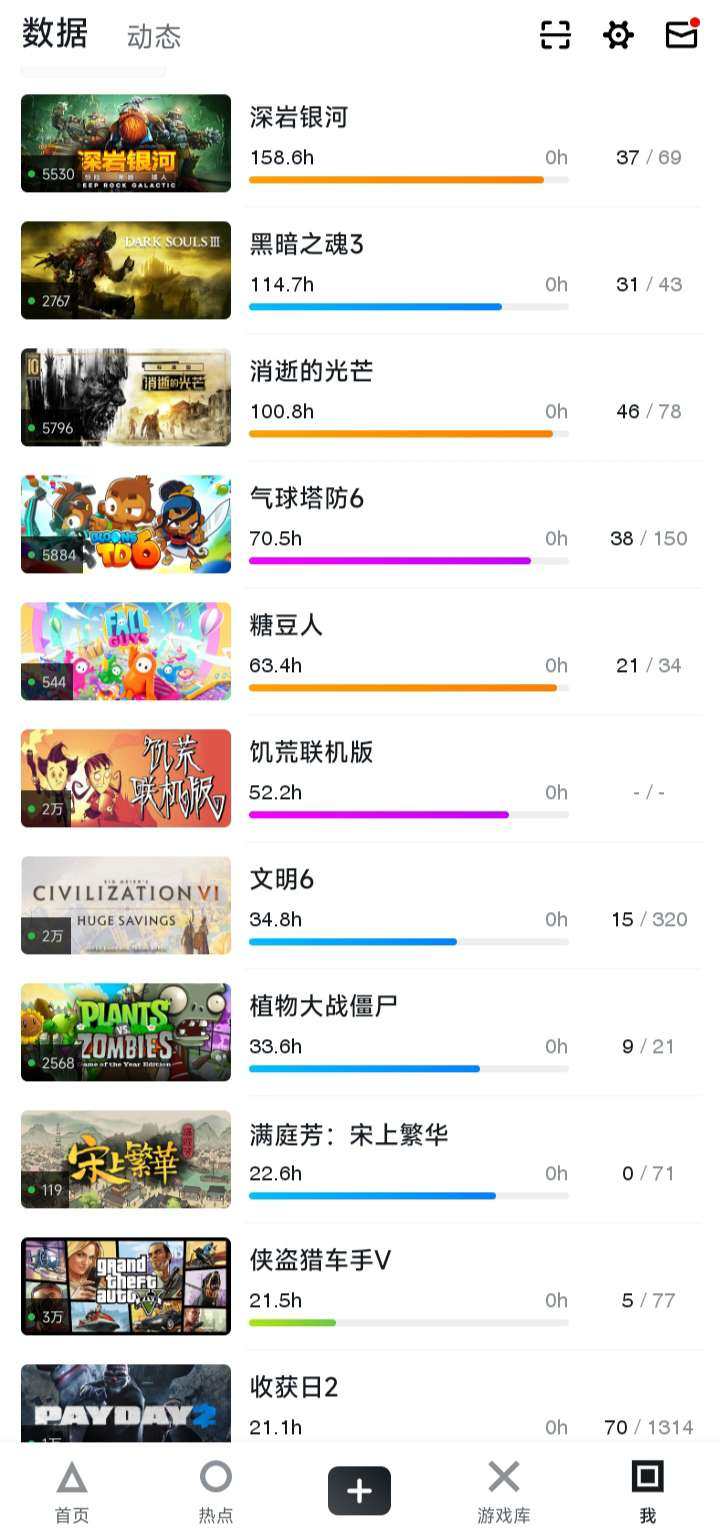This screenshot has height=1540, width=720.
Task: Open the 我 profile square icon
Action: 647,1478
